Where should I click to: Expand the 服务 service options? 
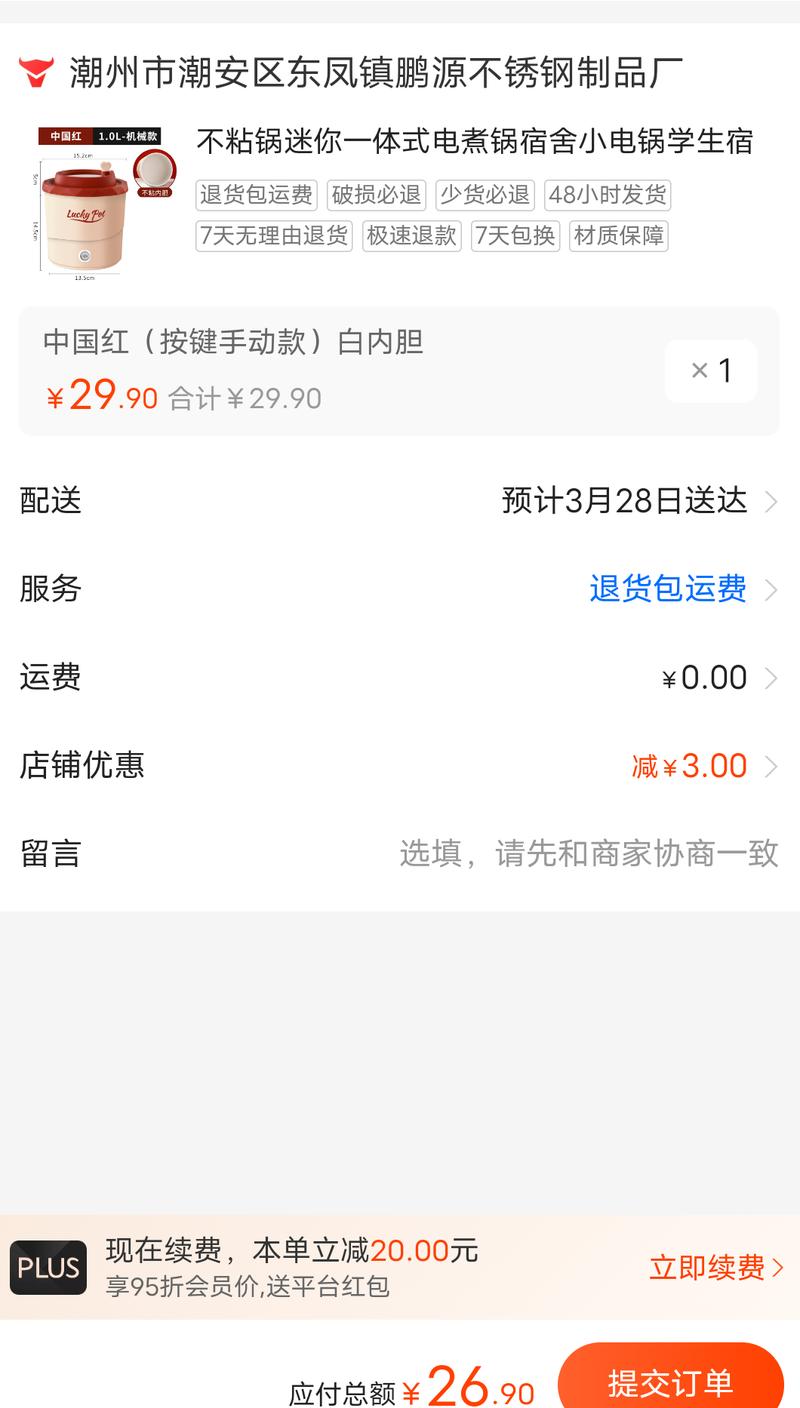(400, 589)
